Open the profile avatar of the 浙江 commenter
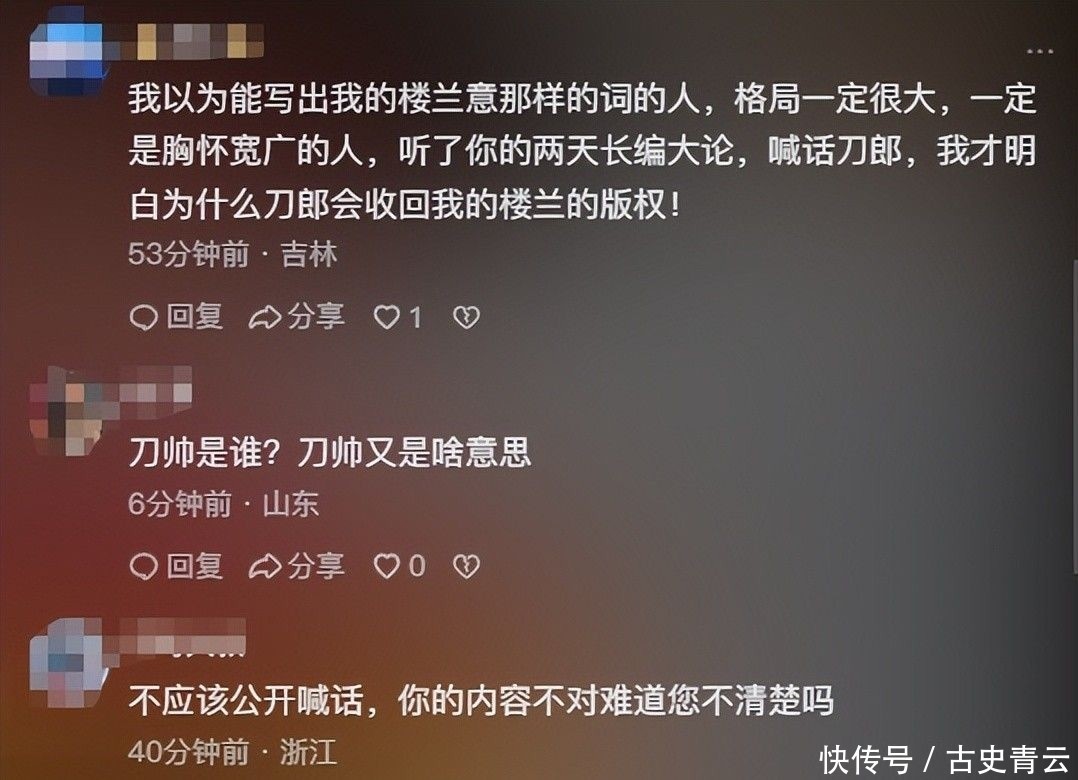The image size is (1078, 780). point(66,660)
